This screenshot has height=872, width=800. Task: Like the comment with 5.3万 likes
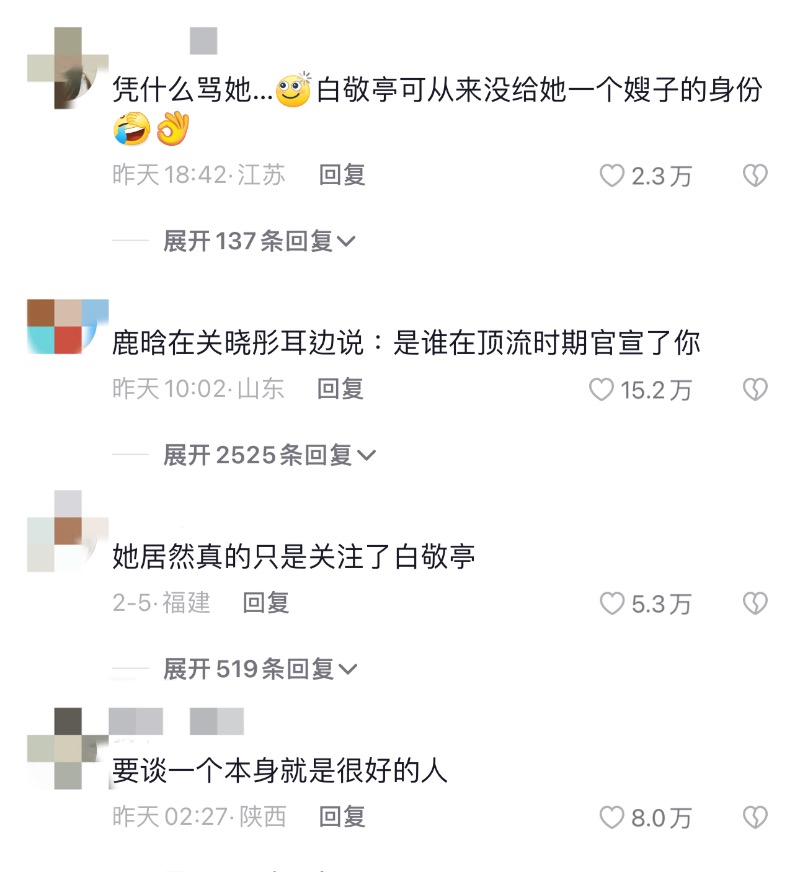(612, 603)
